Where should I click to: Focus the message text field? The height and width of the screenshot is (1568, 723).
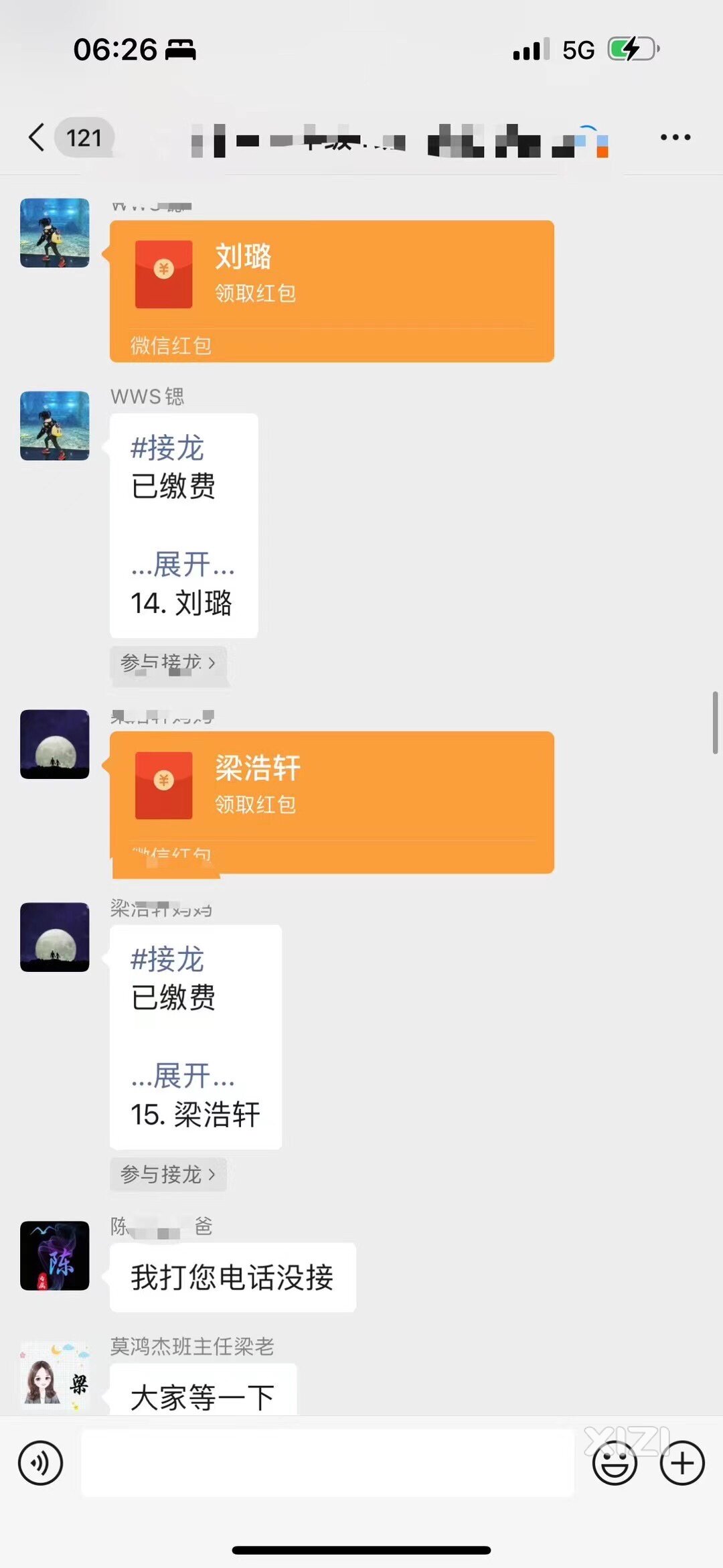pos(327,1463)
